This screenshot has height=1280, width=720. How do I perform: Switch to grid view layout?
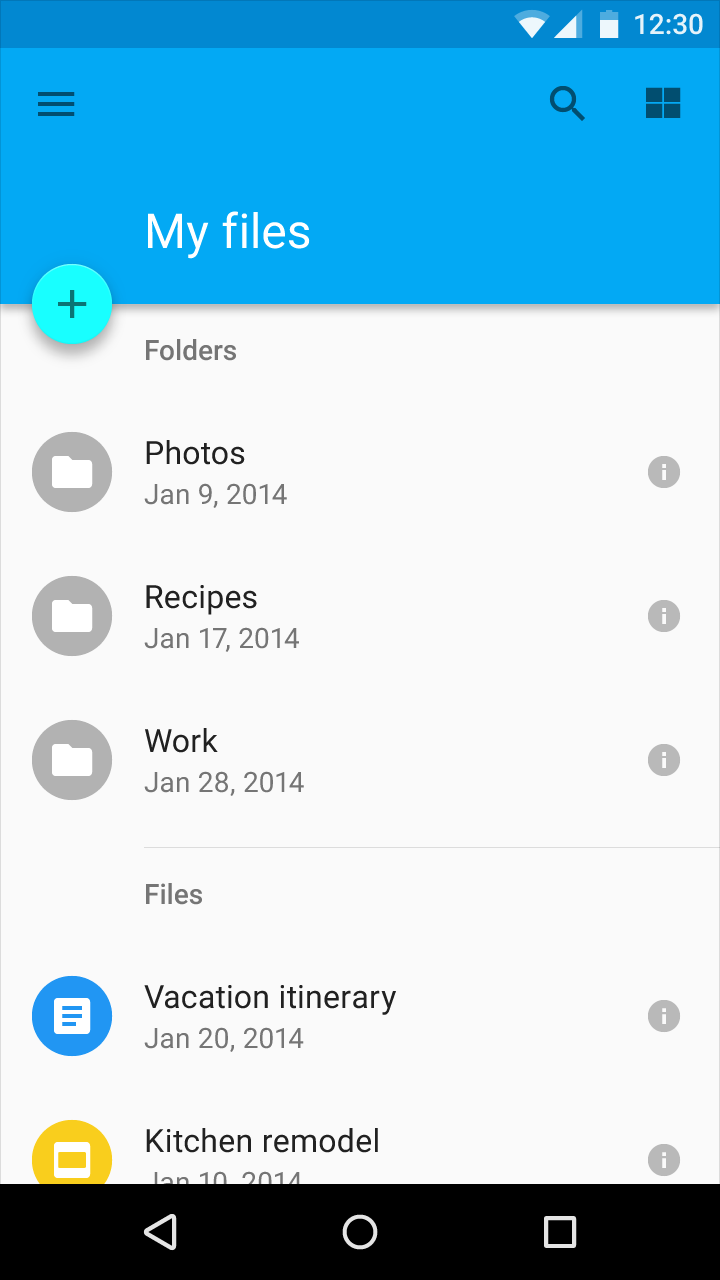(663, 103)
